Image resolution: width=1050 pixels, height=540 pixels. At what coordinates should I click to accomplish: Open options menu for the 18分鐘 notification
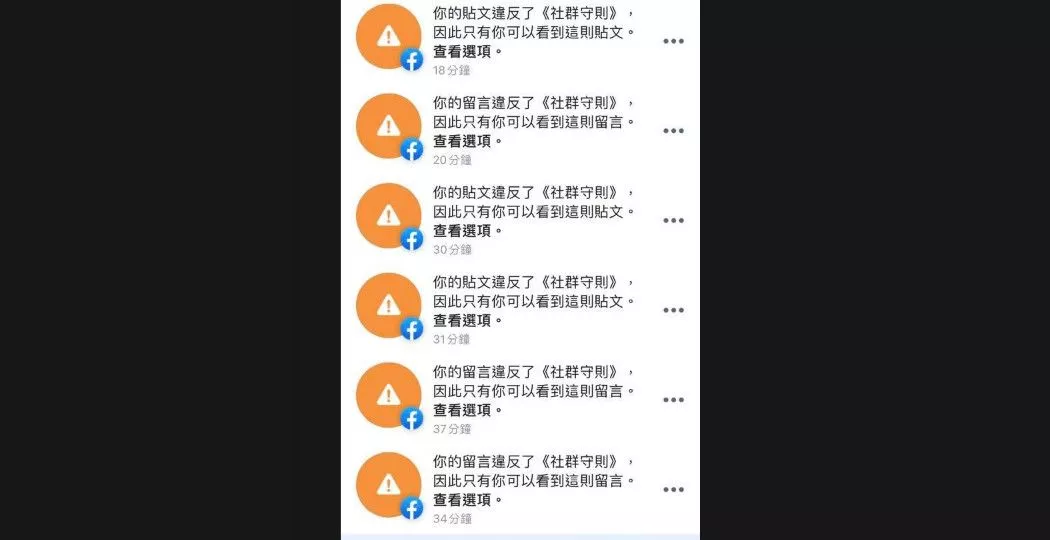[x=673, y=41]
